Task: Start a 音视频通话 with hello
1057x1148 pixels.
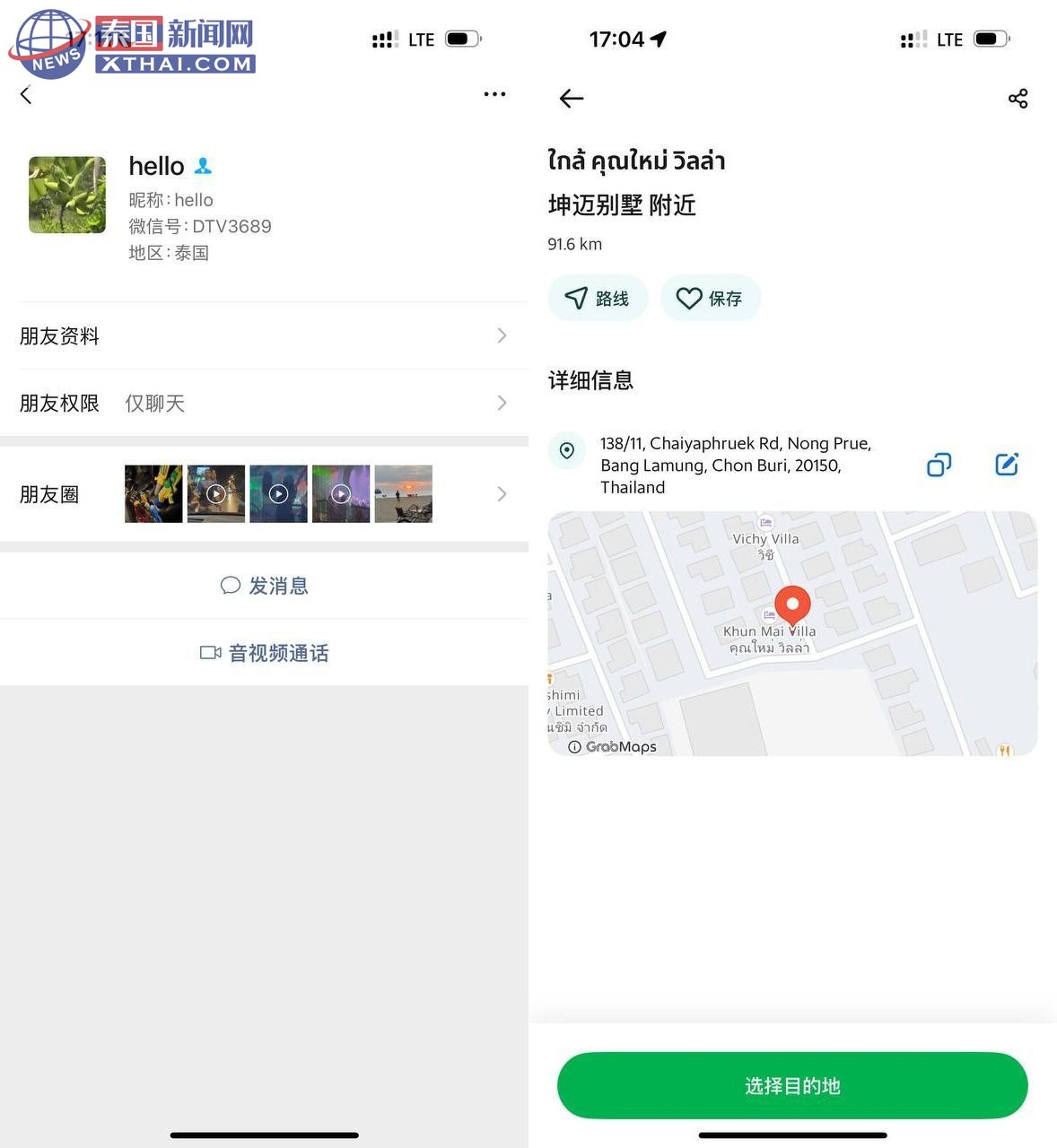Action: [265, 653]
